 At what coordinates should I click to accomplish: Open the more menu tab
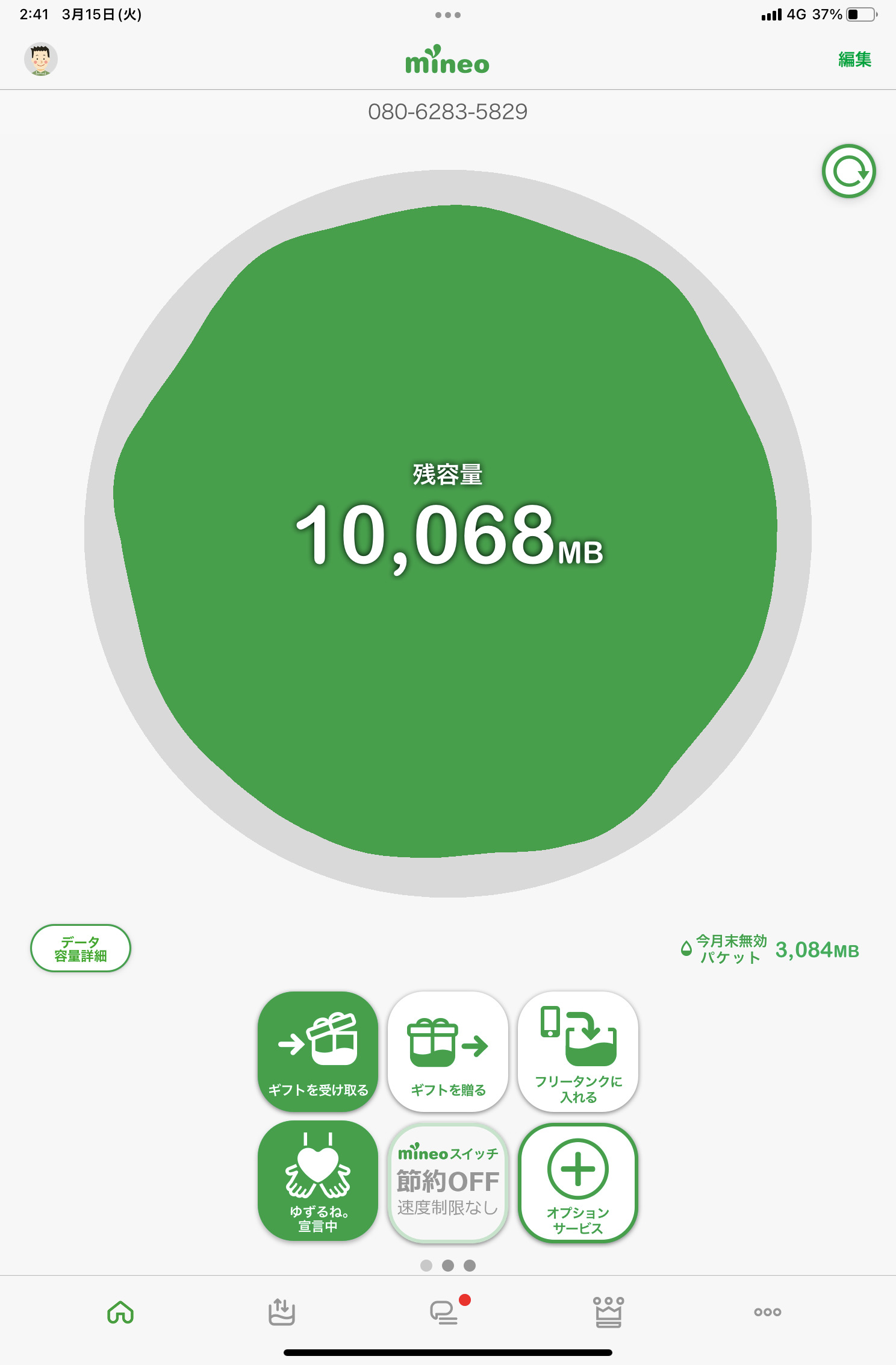coord(768,1312)
